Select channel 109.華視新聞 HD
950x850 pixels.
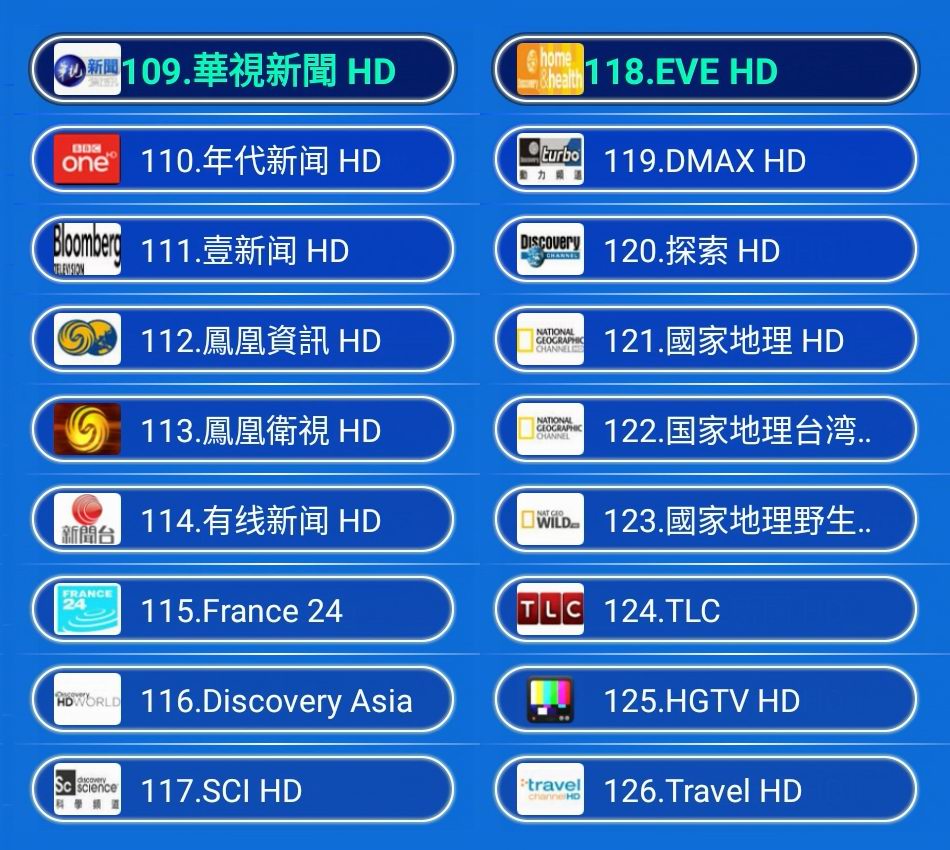[242, 70]
